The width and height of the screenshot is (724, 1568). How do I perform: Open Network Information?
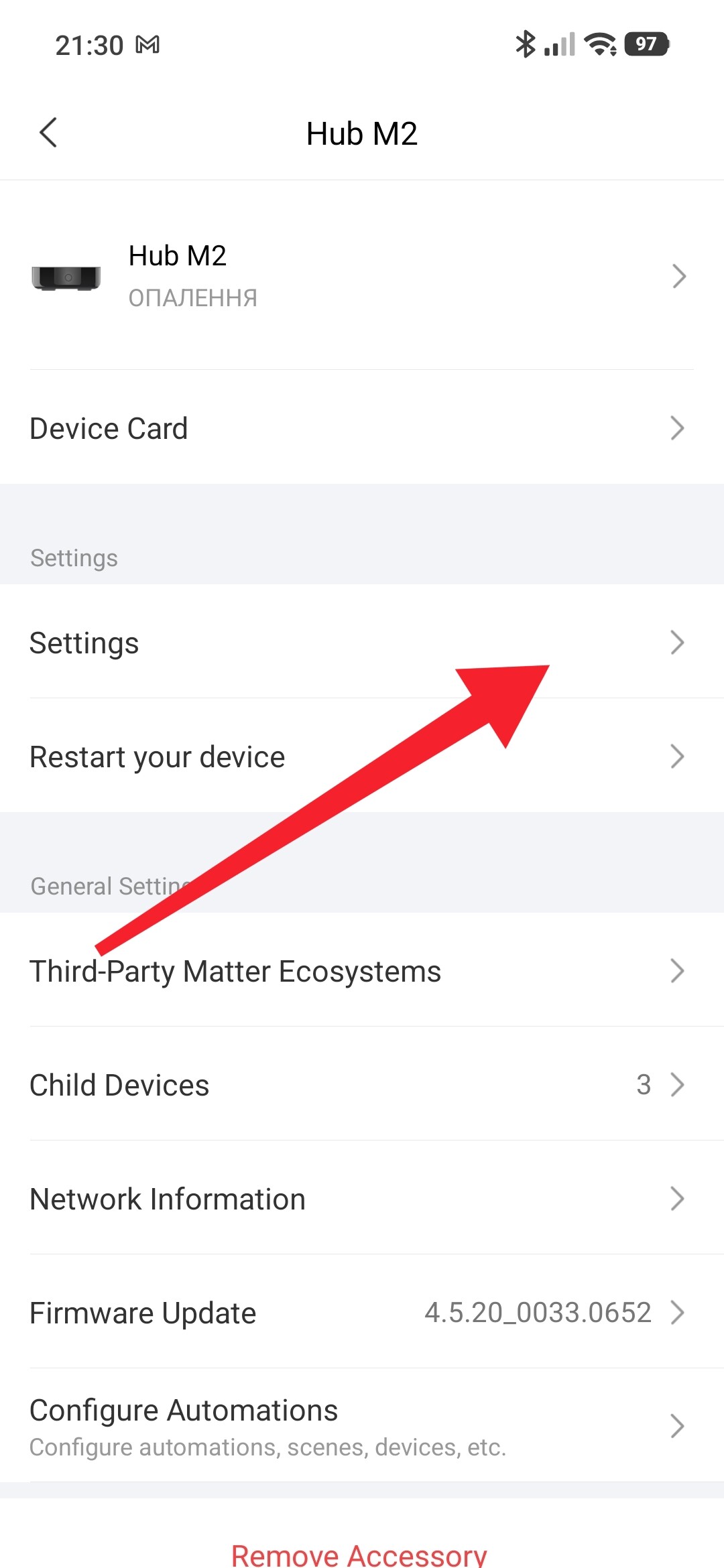coord(362,1199)
